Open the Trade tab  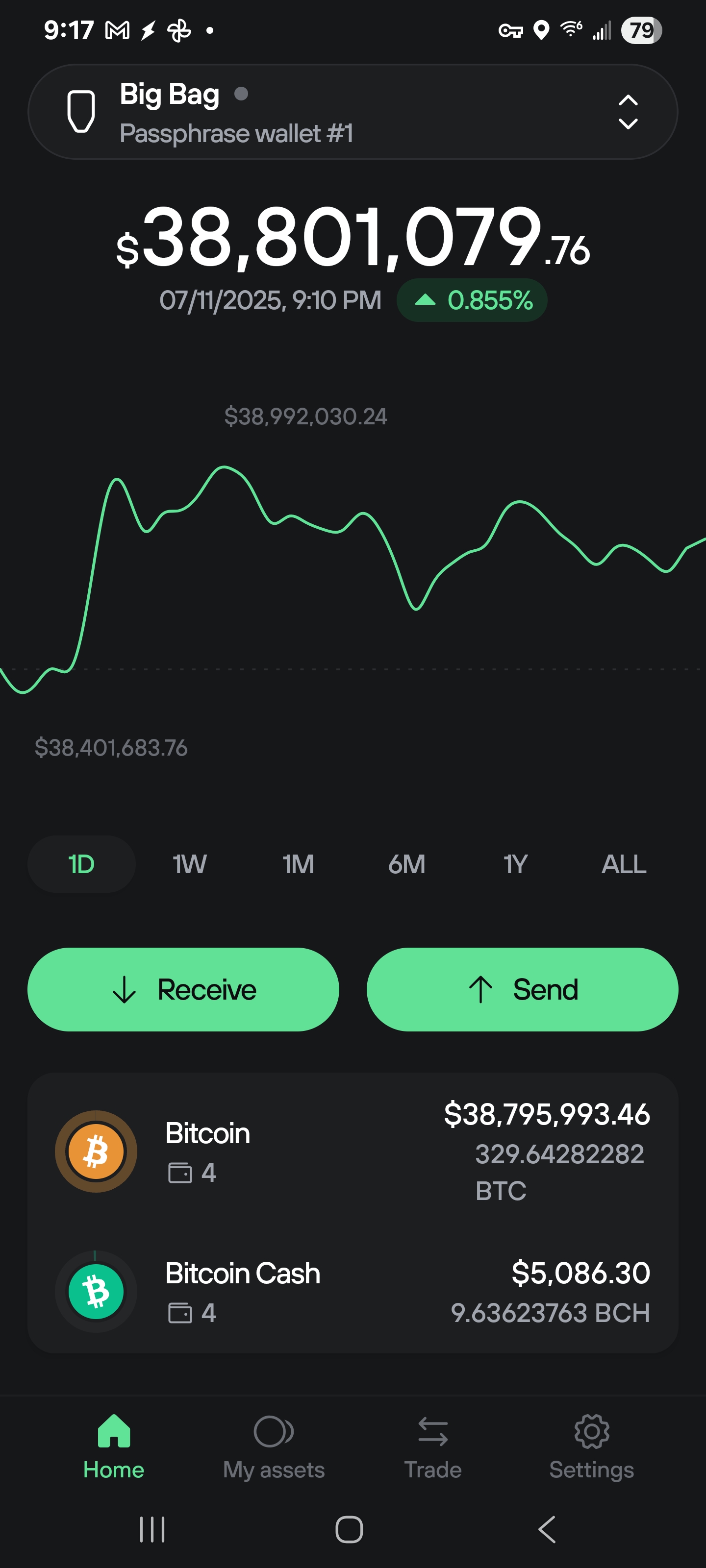[432, 1447]
